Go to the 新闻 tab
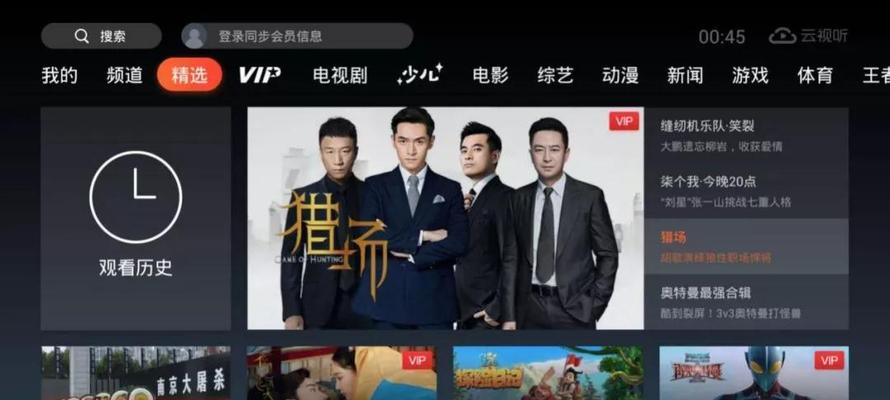The height and width of the screenshot is (400, 890). click(685, 75)
